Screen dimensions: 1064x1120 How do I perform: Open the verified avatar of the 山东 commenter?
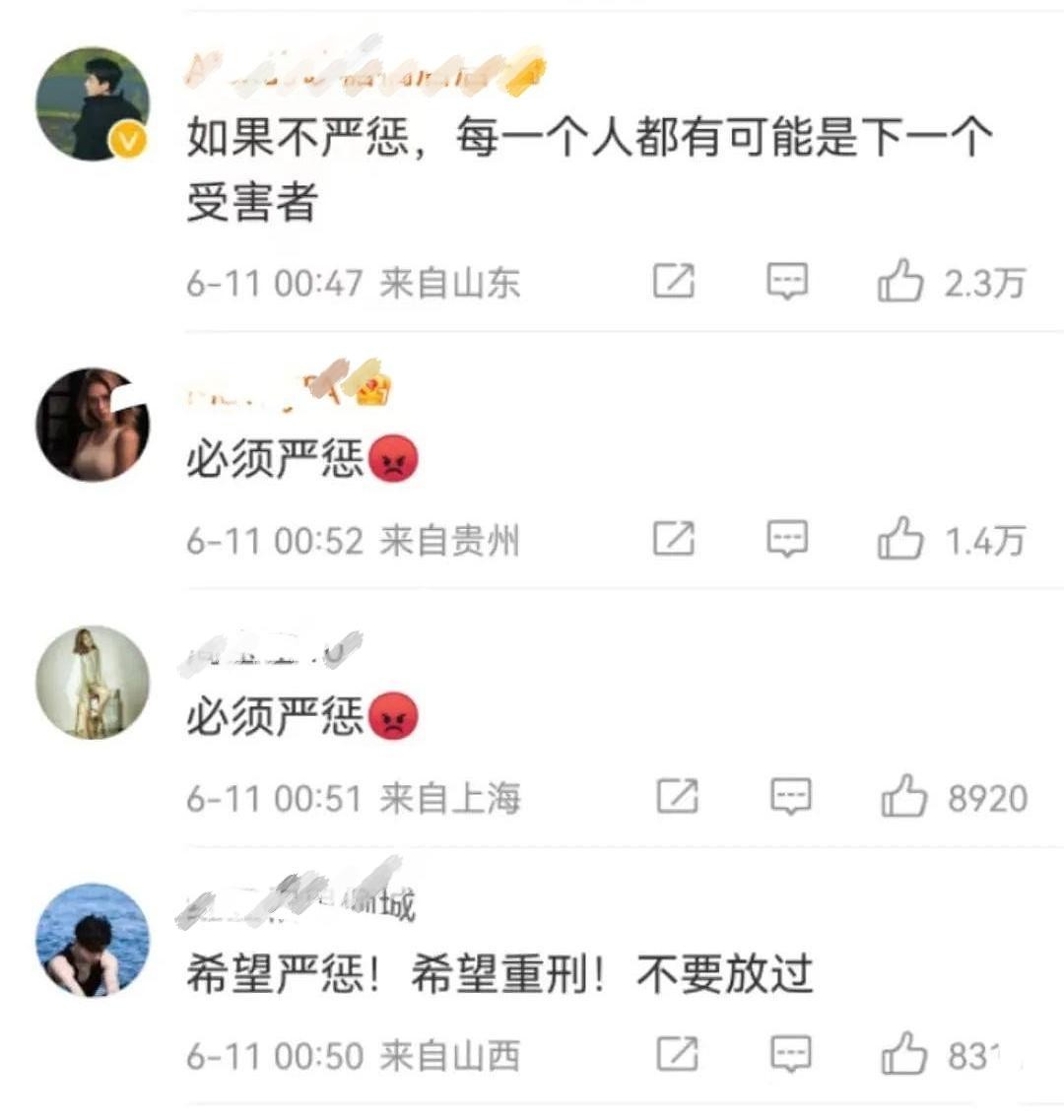(x=93, y=103)
